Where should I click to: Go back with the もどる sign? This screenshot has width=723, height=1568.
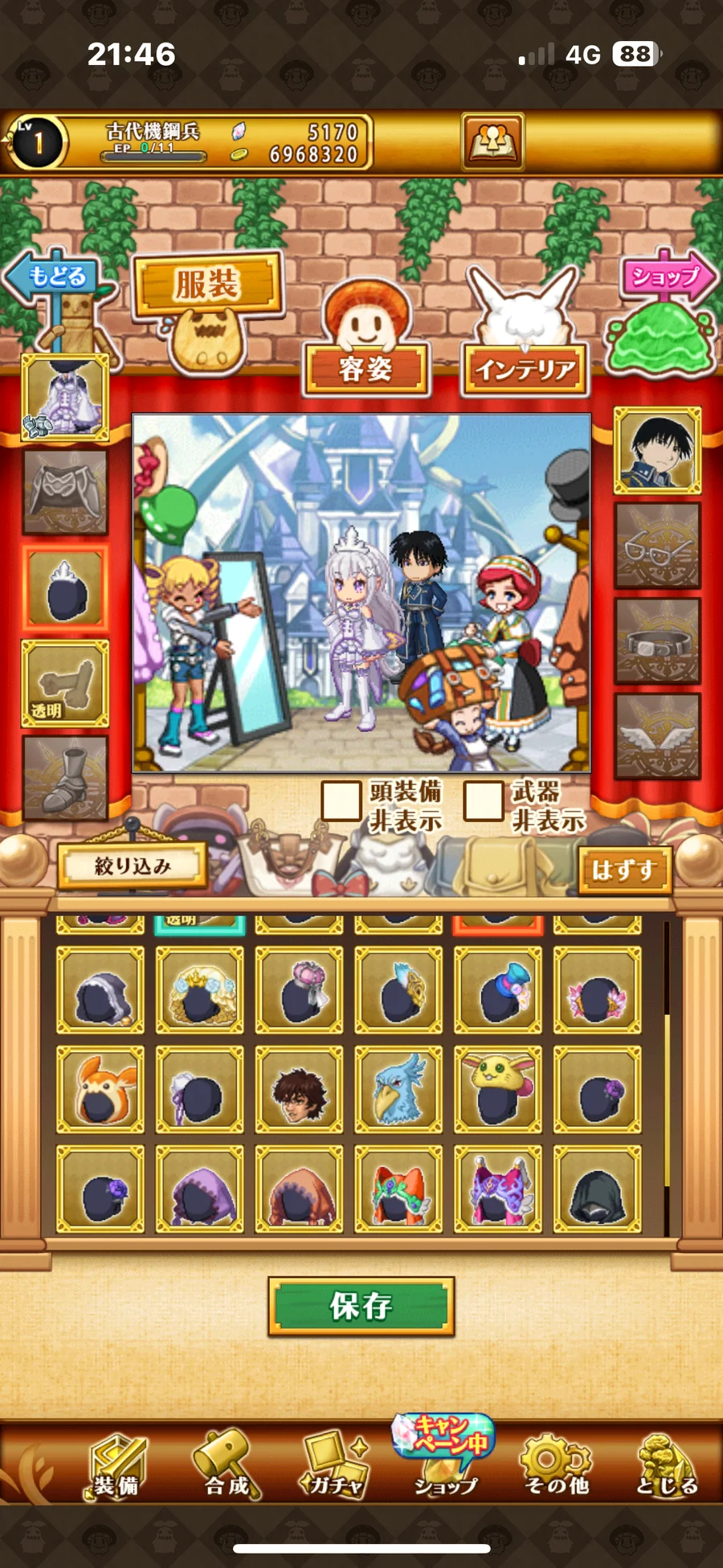(x=55, y=277)
